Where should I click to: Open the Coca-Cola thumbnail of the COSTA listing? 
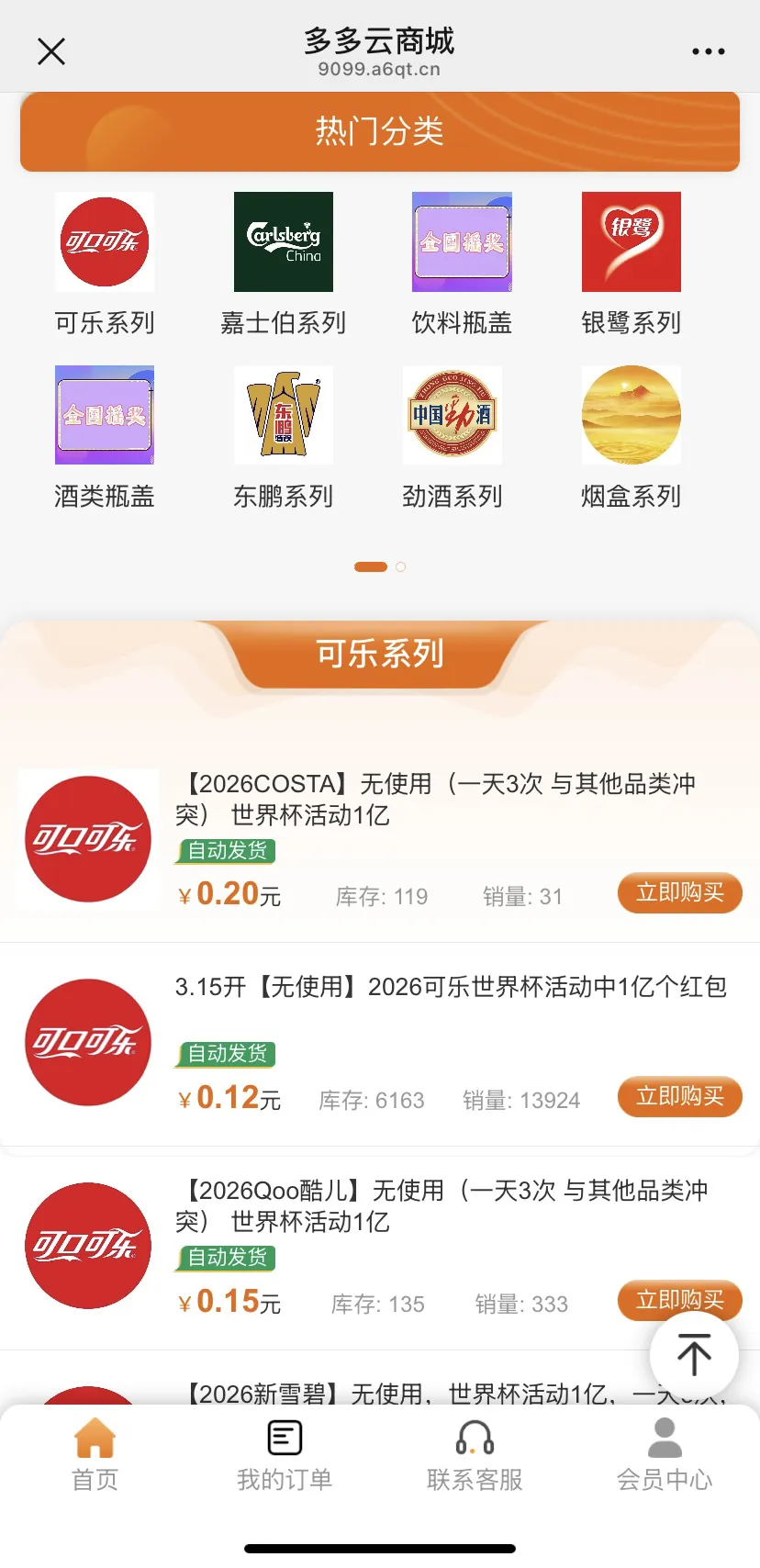click(87, 839)
